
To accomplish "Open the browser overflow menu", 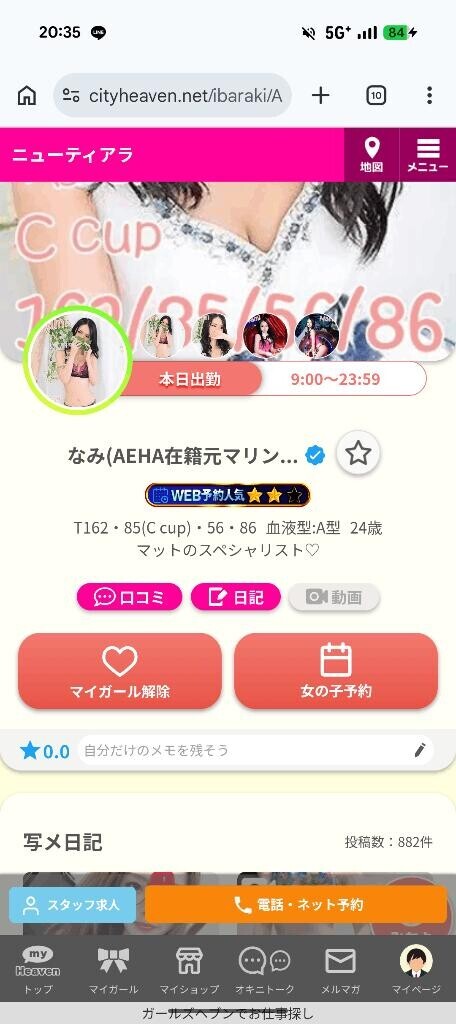I will pos(429,95).
